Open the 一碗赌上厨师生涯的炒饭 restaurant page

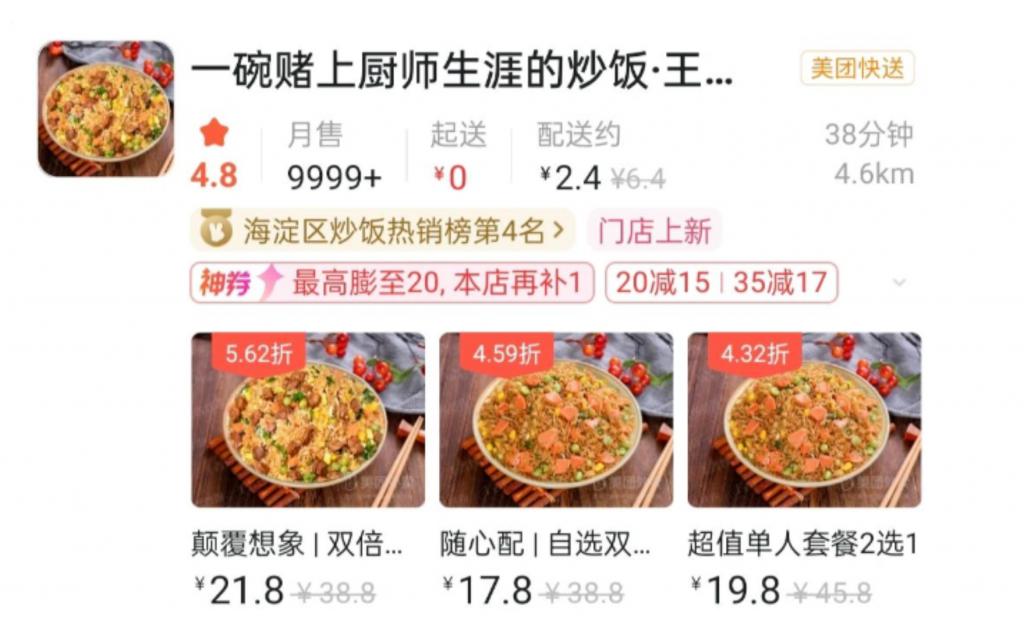pyautogui.click(x=461, y=70)
